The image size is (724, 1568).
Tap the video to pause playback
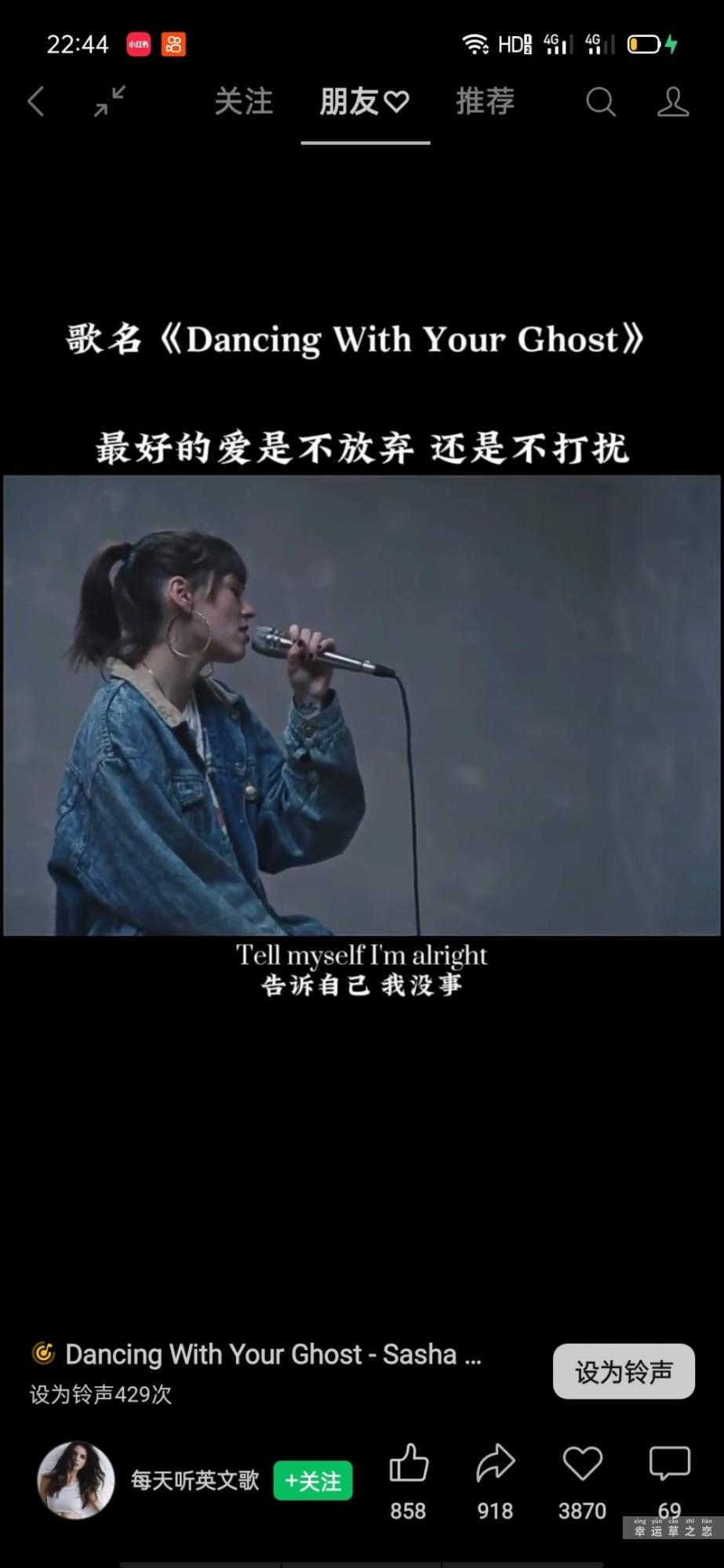pos(362,706)
